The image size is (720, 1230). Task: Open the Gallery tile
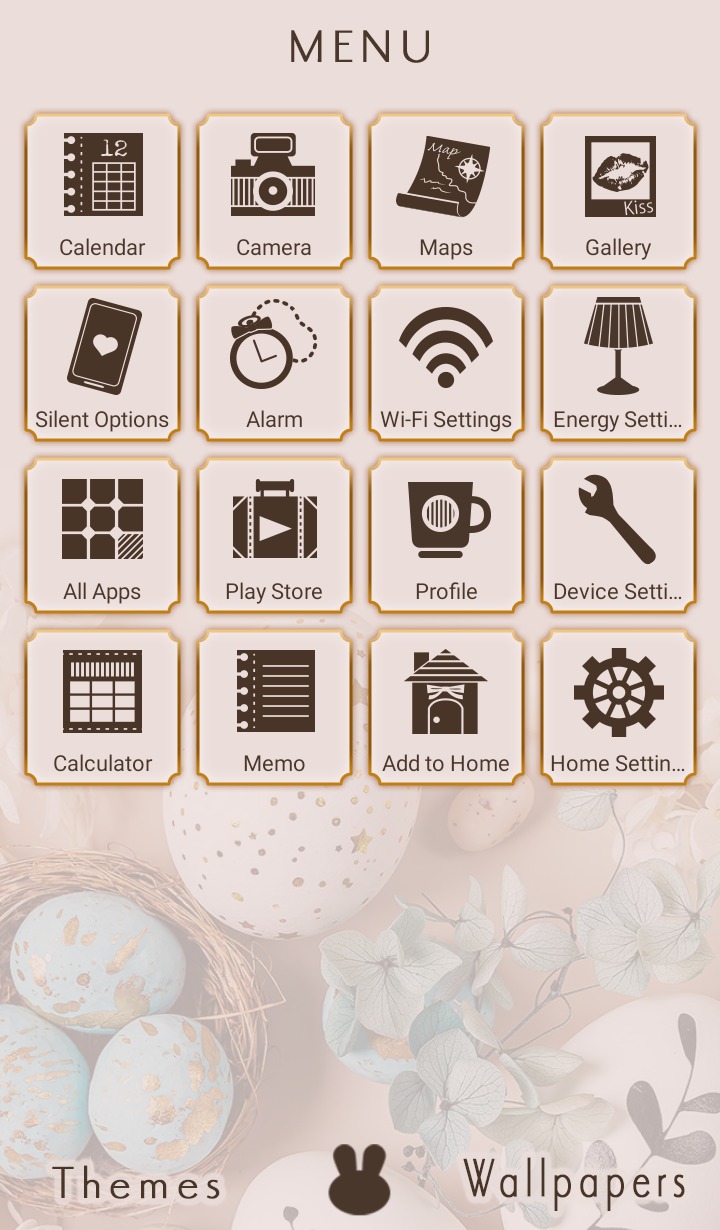click(x=618, y=191)
